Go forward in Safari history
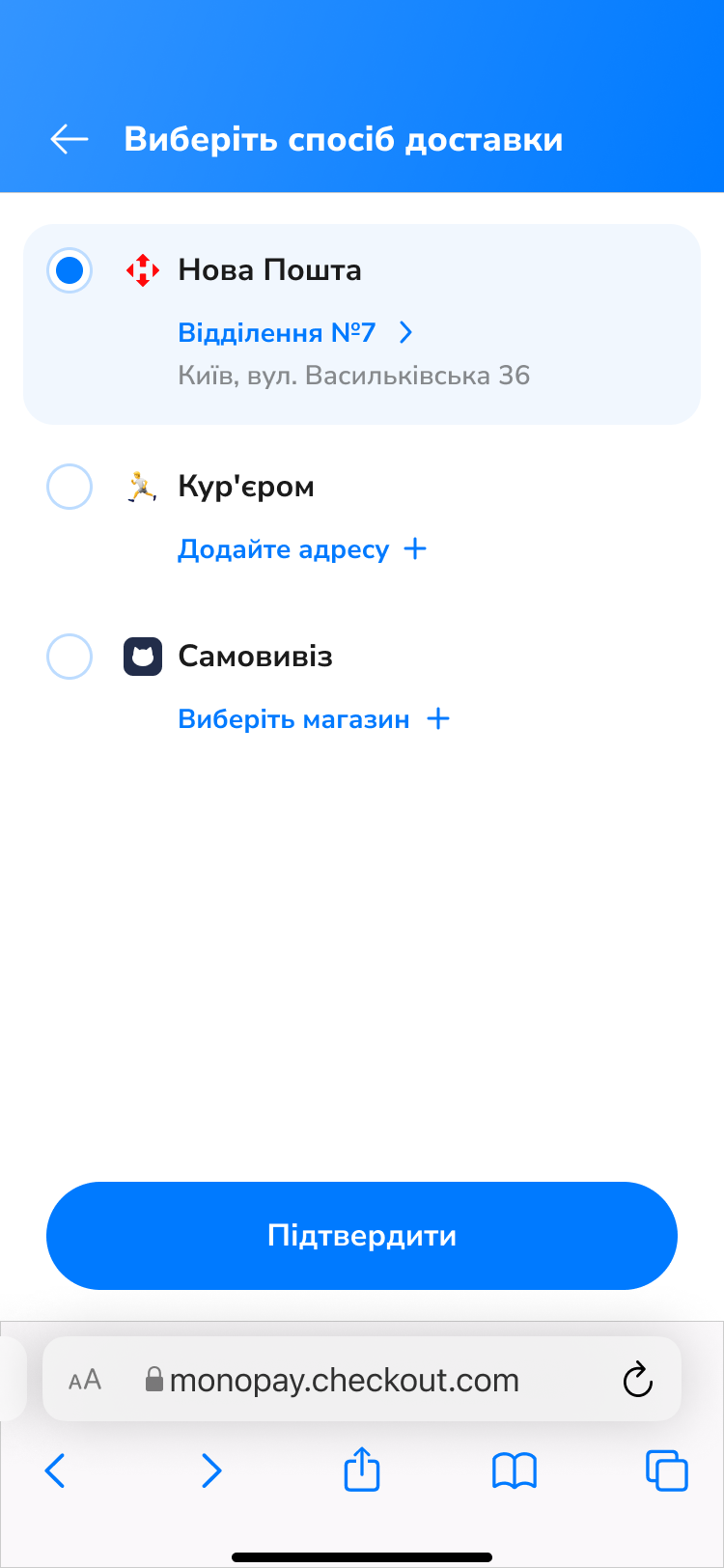The width and height of the screenshot is (724, 1568). tap(210, 1470)
